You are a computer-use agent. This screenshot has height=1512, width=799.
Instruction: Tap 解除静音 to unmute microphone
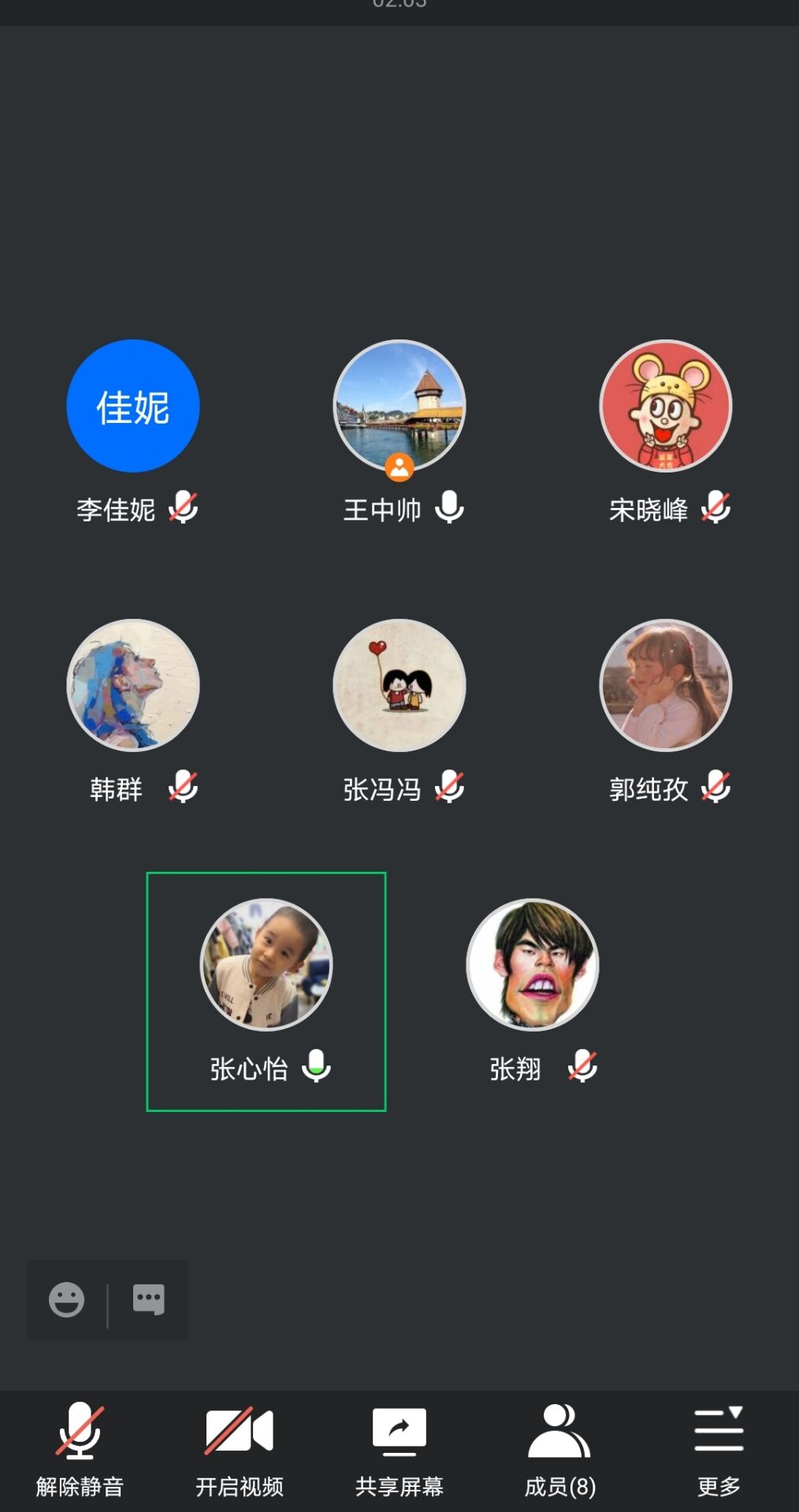coord(80,1449)
